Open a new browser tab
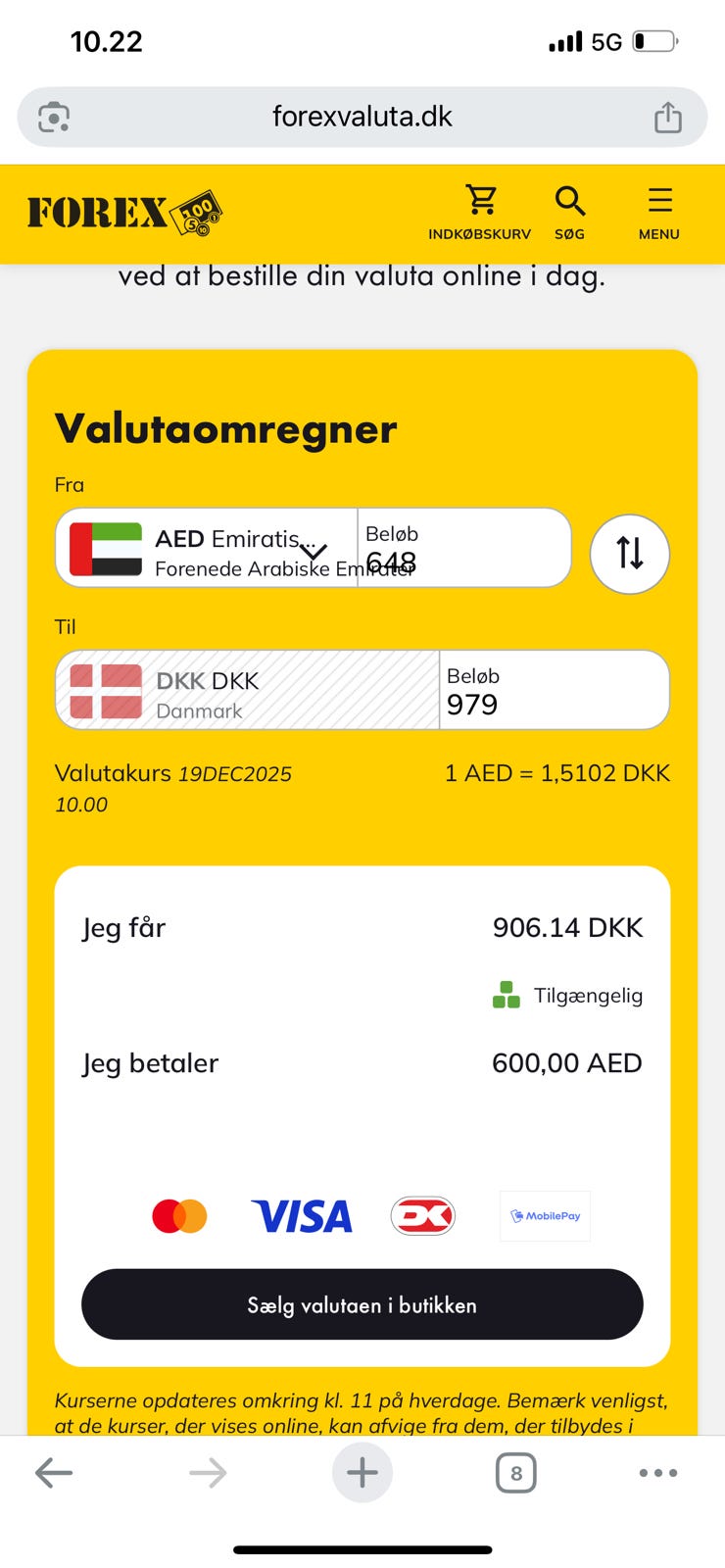 pyautogui.click(x=362, y=1472)
